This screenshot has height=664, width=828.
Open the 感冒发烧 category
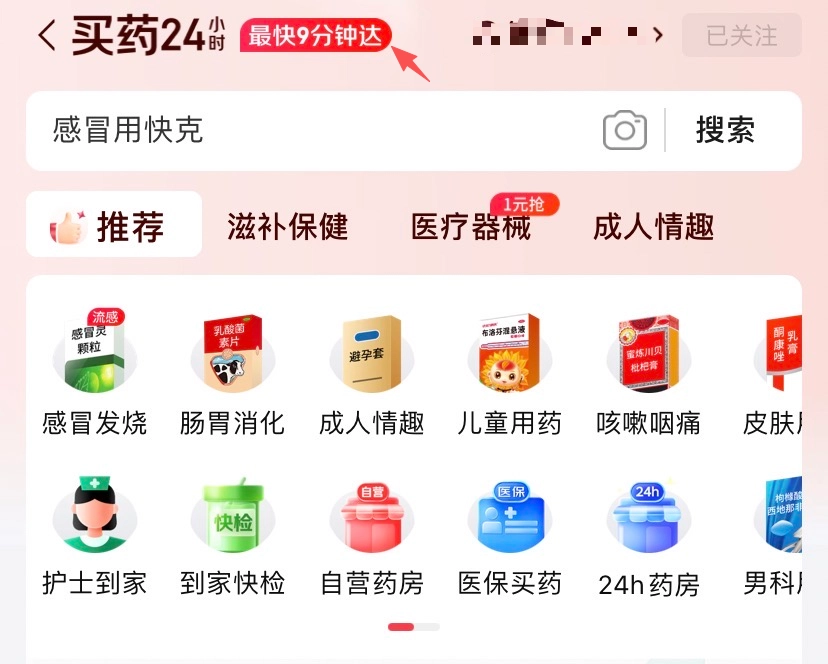click(x=94, y=375)
